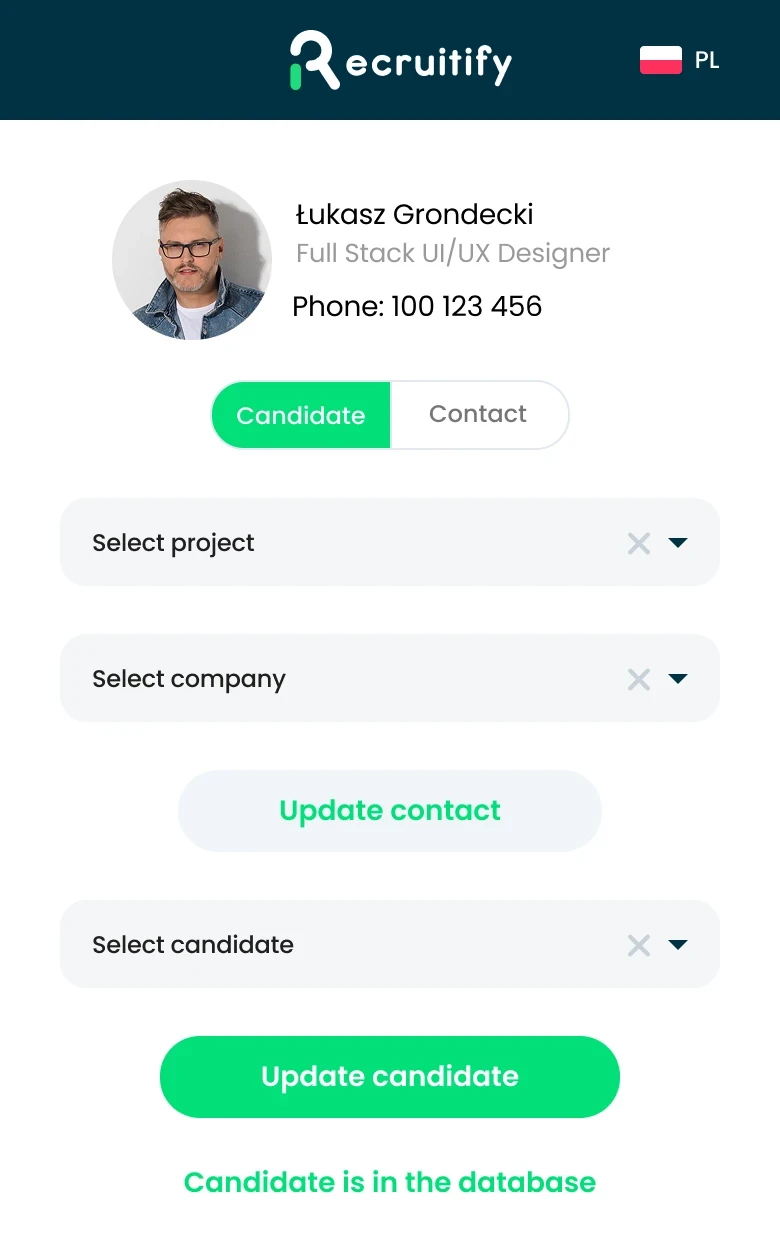Click the Update contact button
780x1260 pixels.
[389, 811]
